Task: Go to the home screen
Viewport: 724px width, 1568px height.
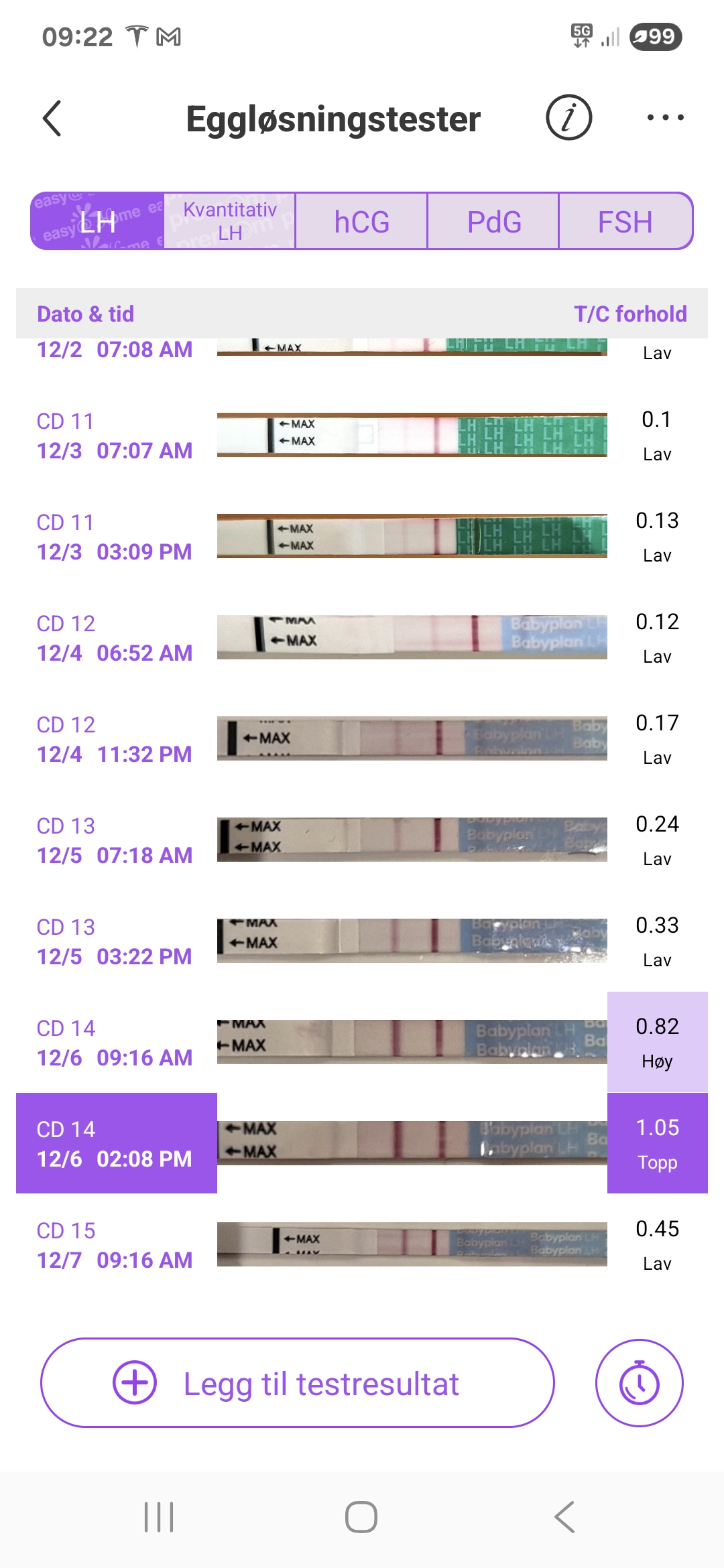Action: (x=361, y=1517)
